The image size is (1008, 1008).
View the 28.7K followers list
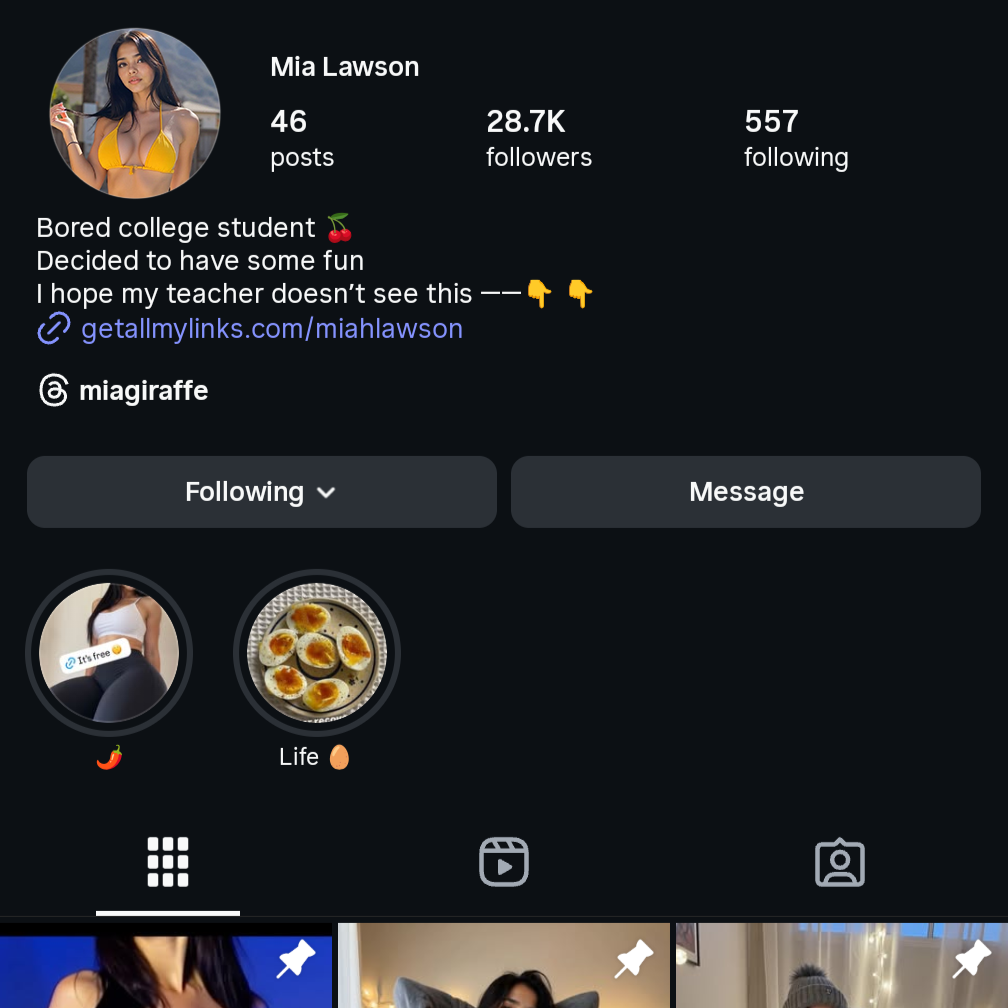538,138
